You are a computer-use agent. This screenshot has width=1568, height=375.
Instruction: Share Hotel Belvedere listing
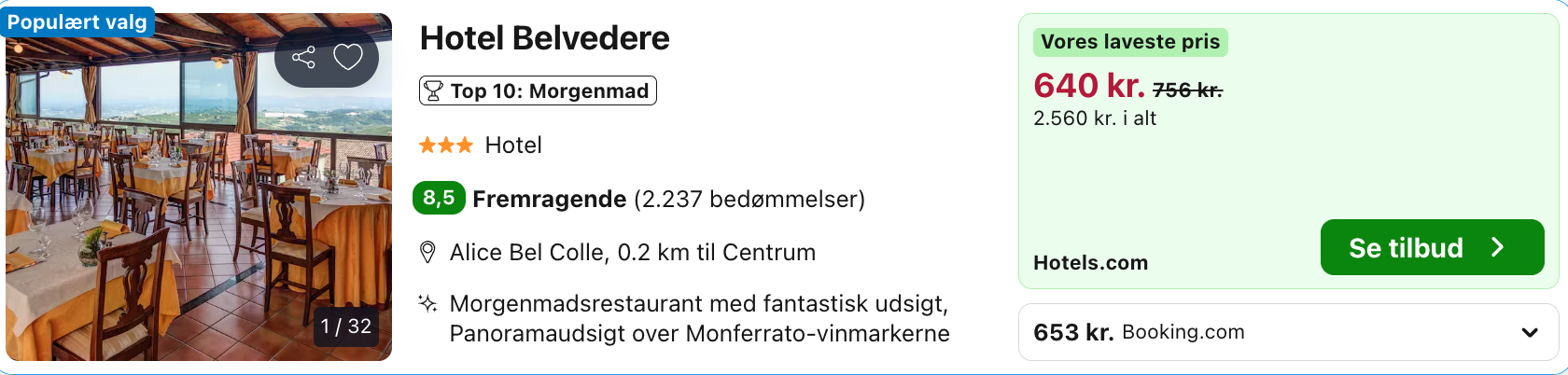pyautogui.click(x=303, y=58)
